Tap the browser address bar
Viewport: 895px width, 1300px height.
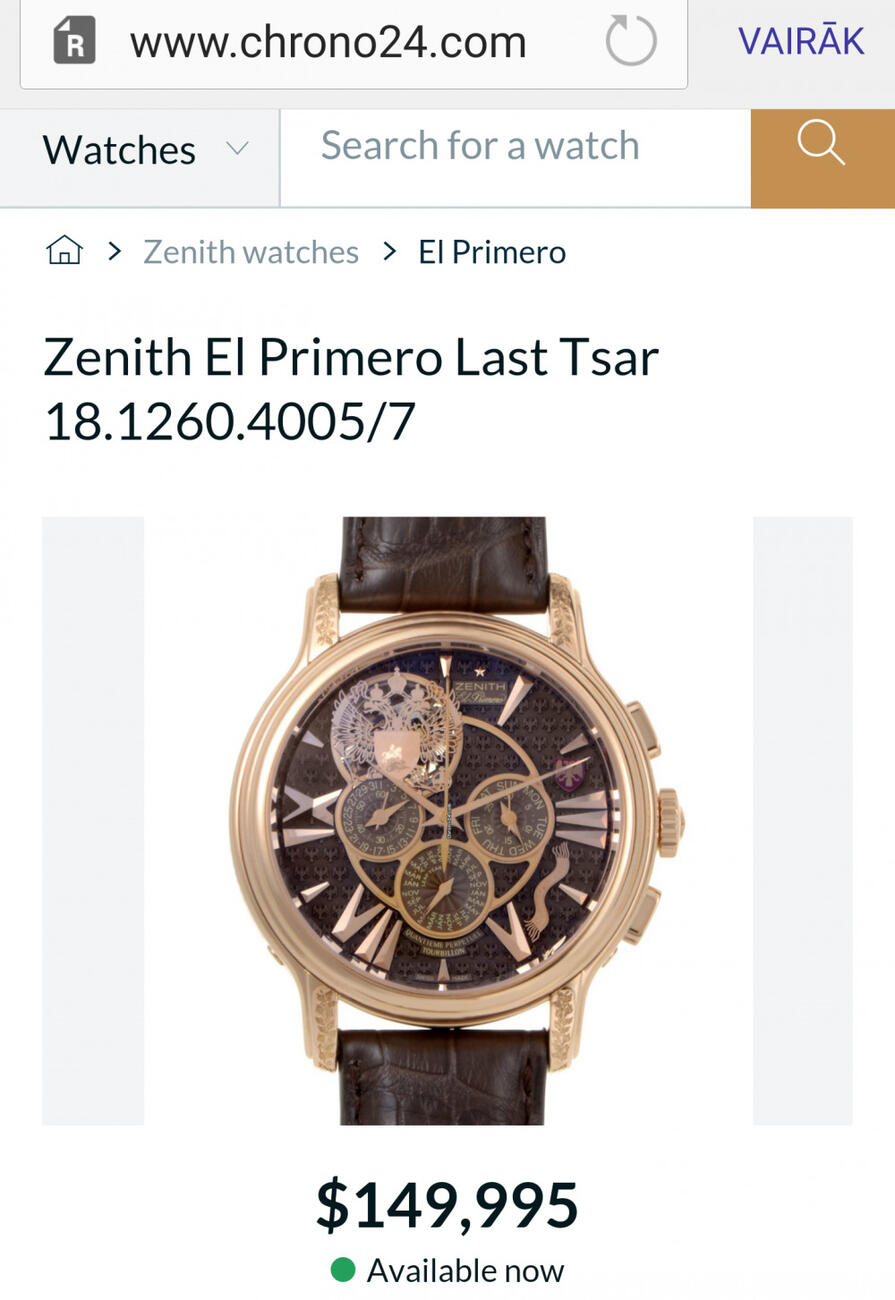(330, 43)
